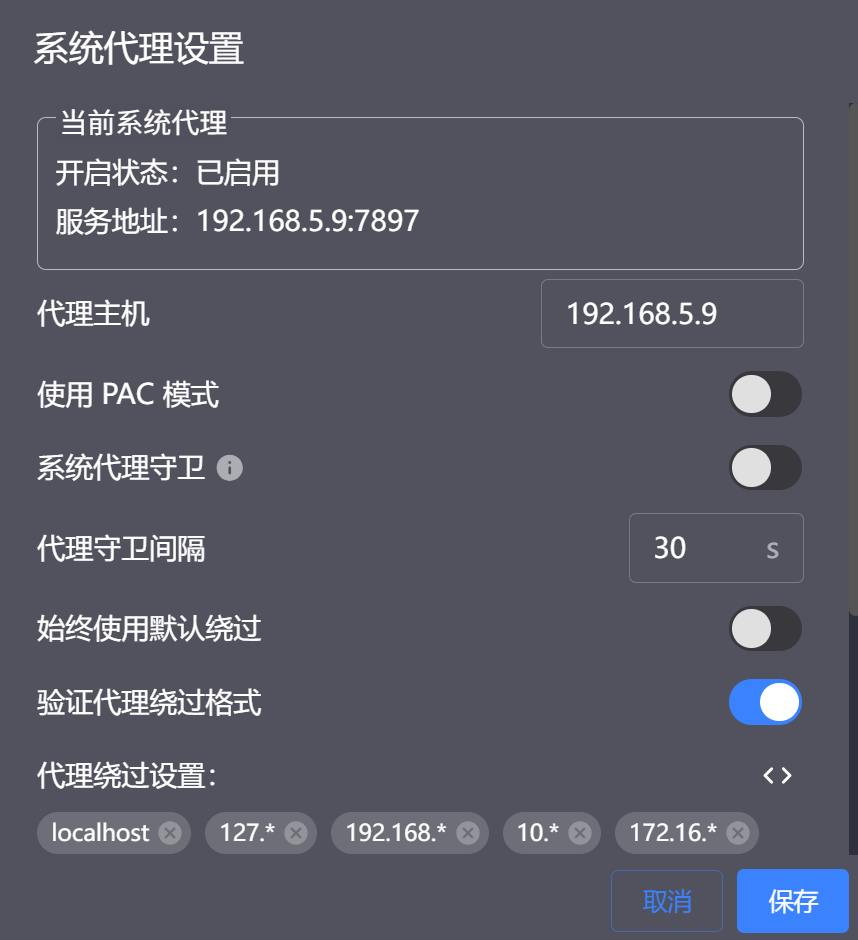This screenshot has width=858, height=940.
Task: Remove the 192.168.* bypass entry
Action: pos(466,832)
